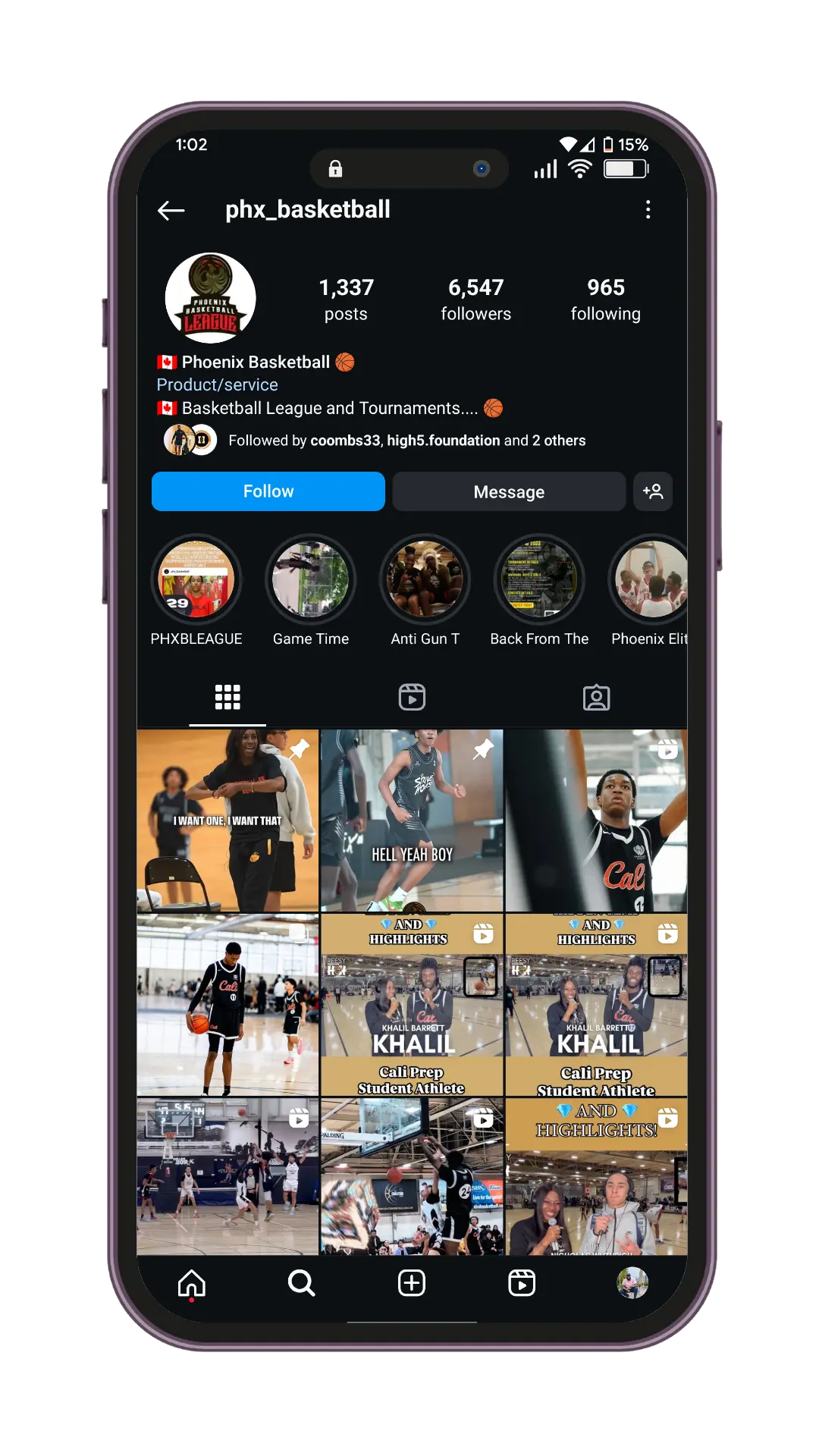
Task: Open pinned post "I want one, I want that"
Action: coord(227,821)
